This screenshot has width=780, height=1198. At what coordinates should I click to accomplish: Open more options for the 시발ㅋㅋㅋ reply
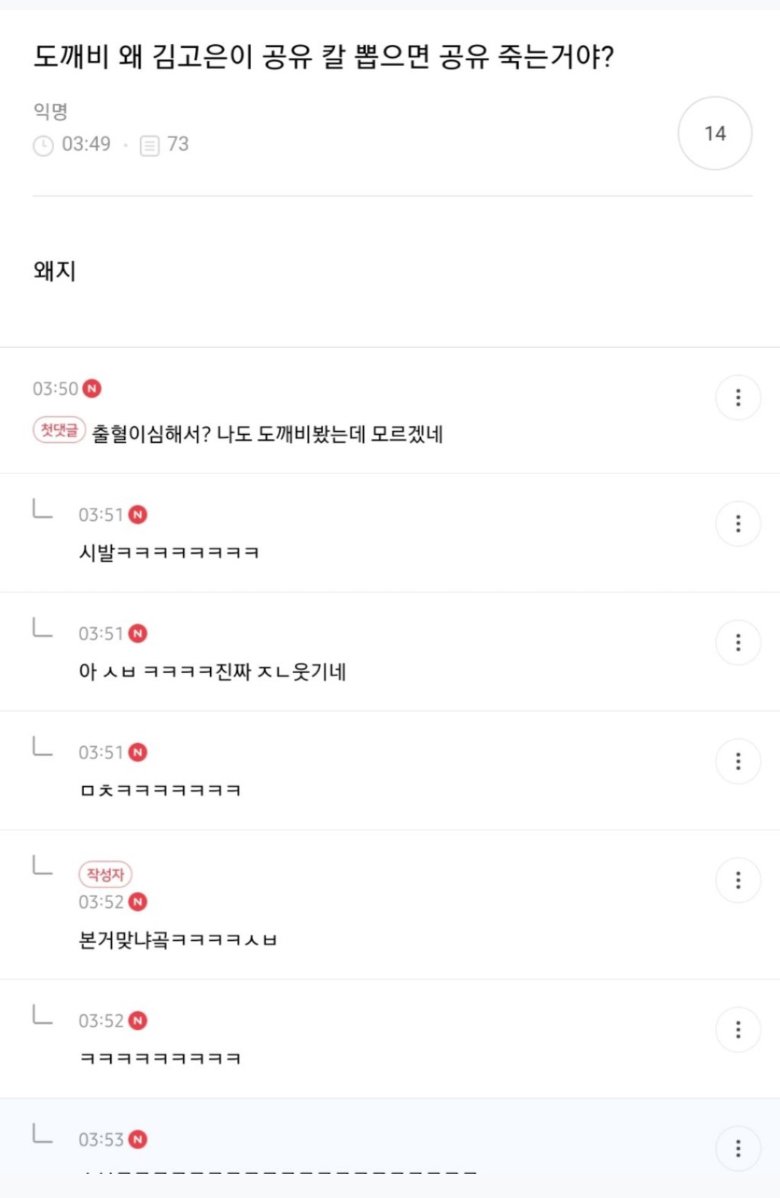[x=738, y=524]
